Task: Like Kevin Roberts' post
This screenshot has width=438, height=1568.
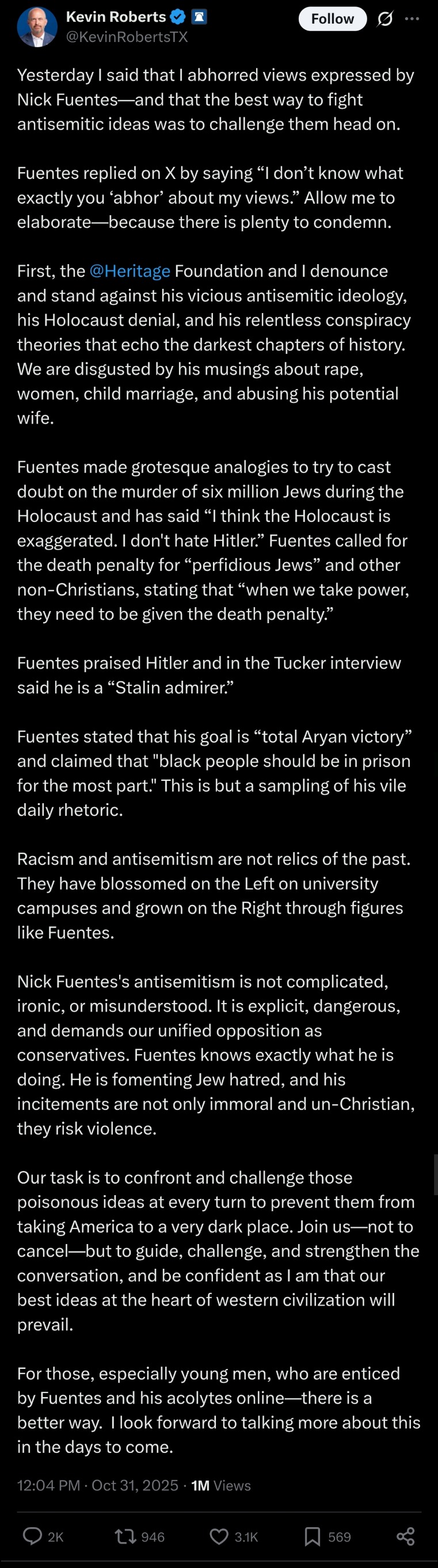Action: [x=219, y=1536]
